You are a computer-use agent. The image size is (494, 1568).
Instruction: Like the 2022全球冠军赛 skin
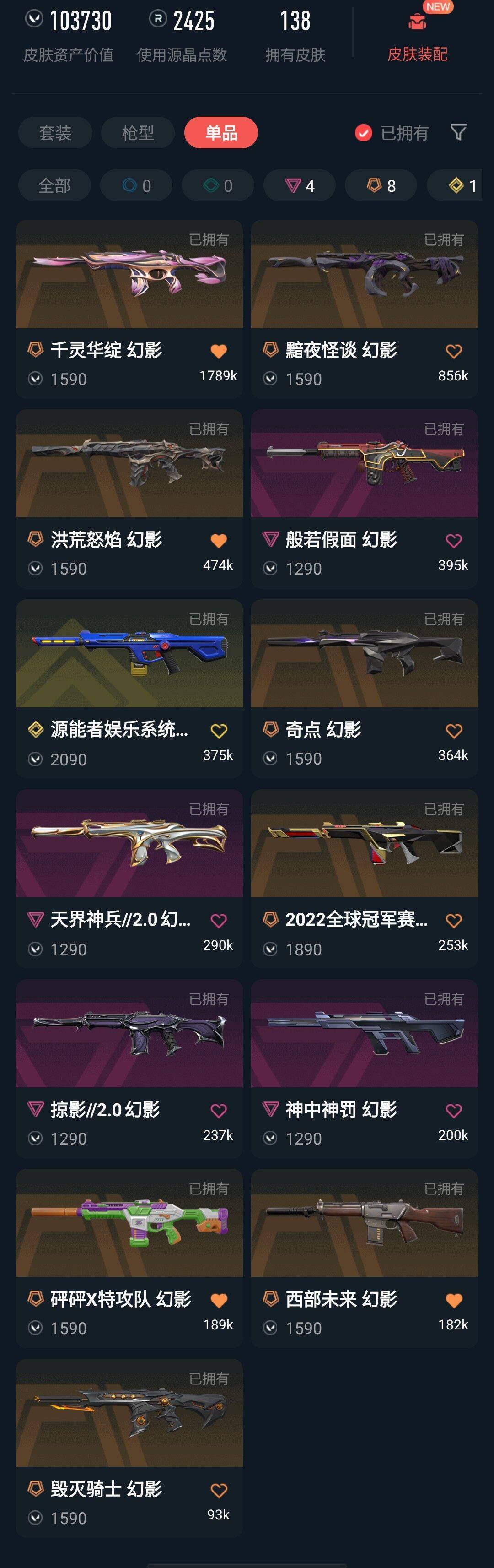tap(454, 920)
